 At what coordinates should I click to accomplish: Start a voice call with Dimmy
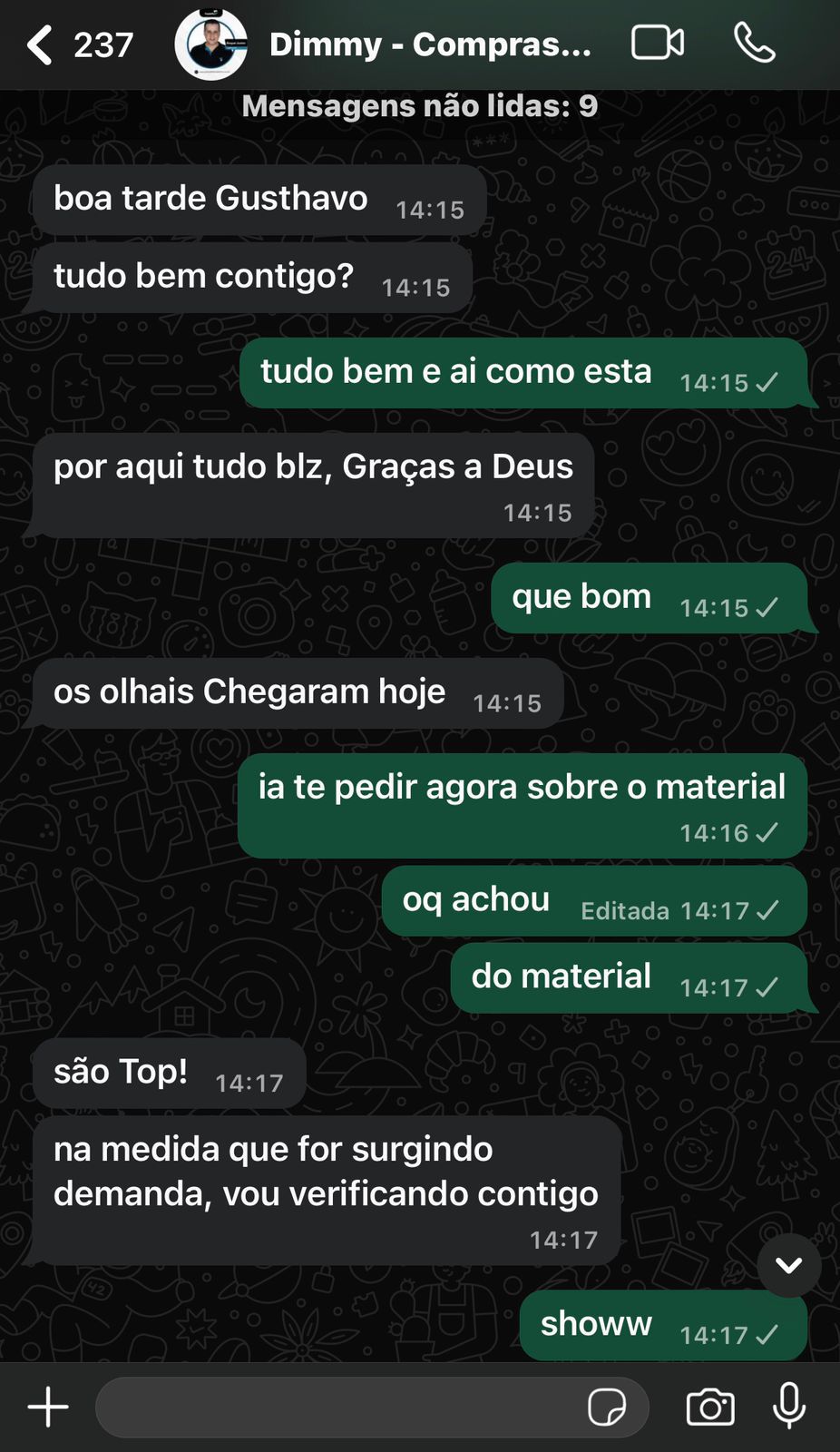[754, 43]
